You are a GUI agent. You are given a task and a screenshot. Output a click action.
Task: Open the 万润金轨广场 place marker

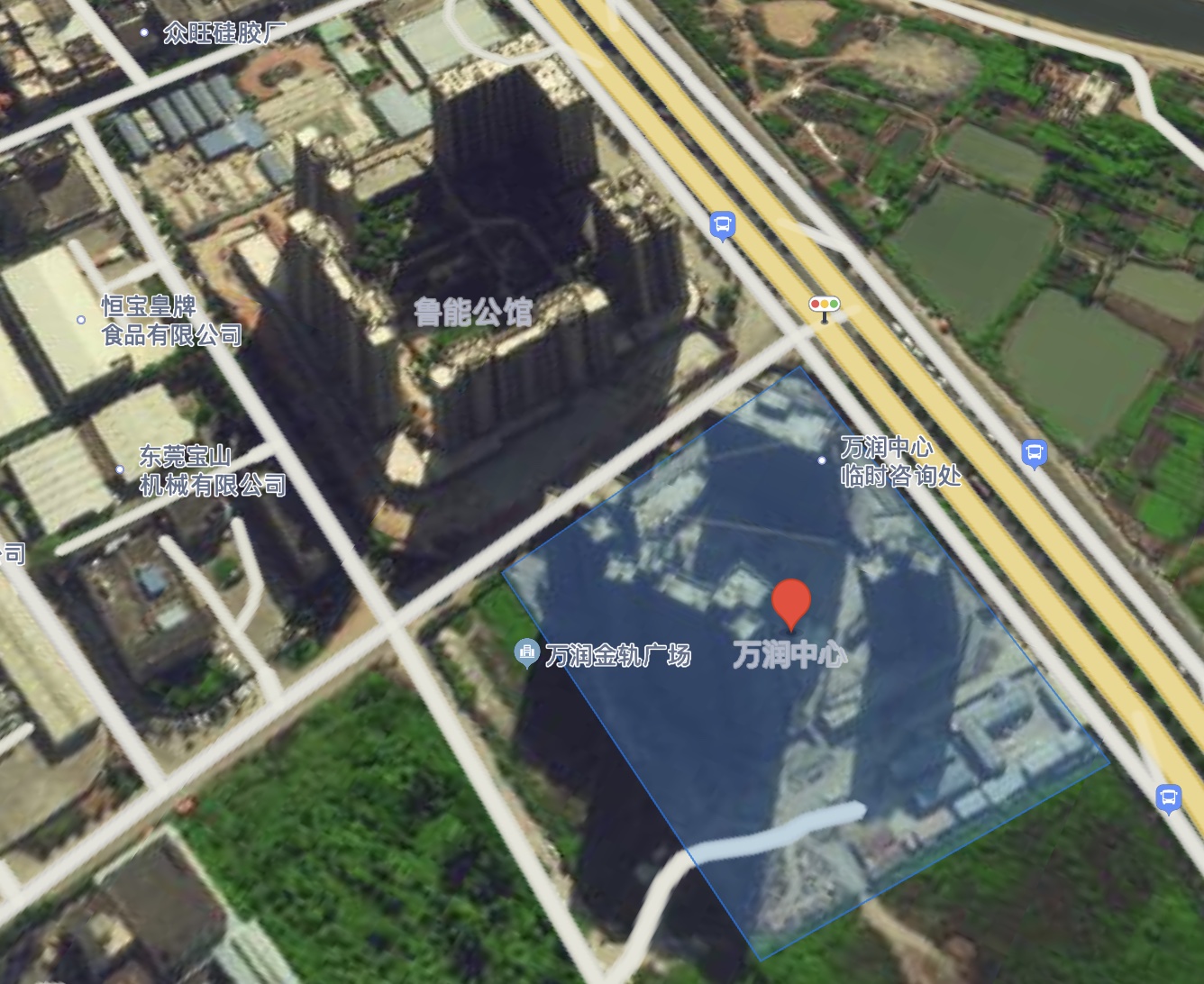click(x=527, y=652)
